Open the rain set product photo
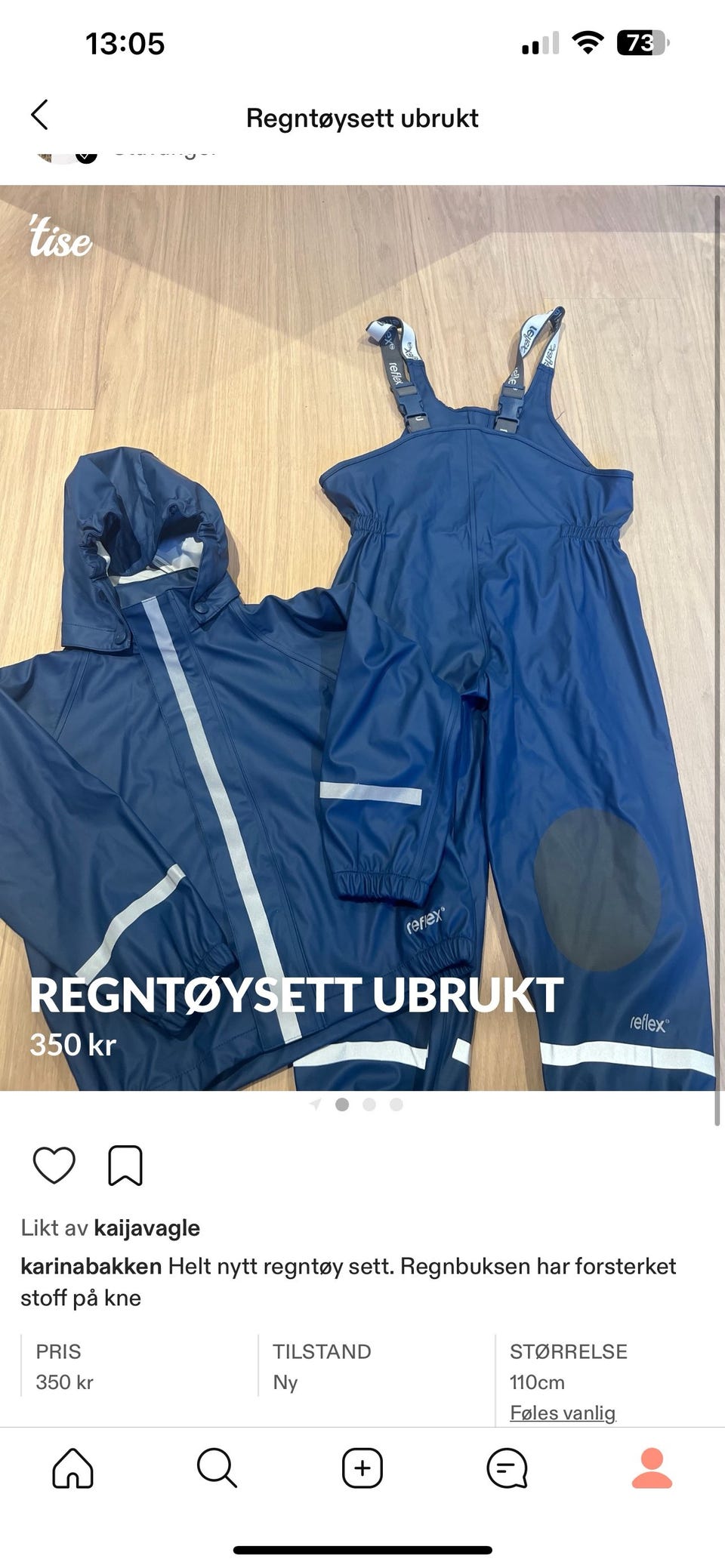Screen dimensions: 725x1568 362,638
